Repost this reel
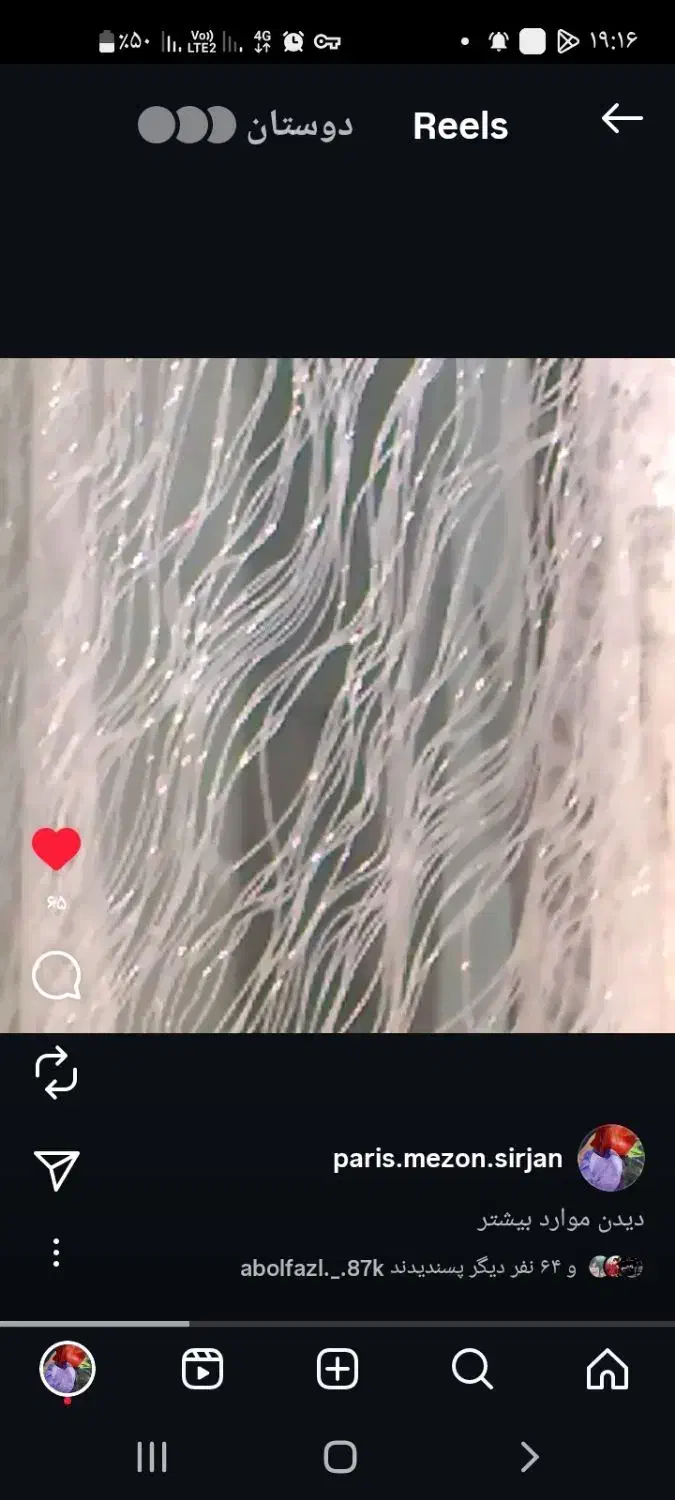675x1500 pixels. (x=56, y=1073)
